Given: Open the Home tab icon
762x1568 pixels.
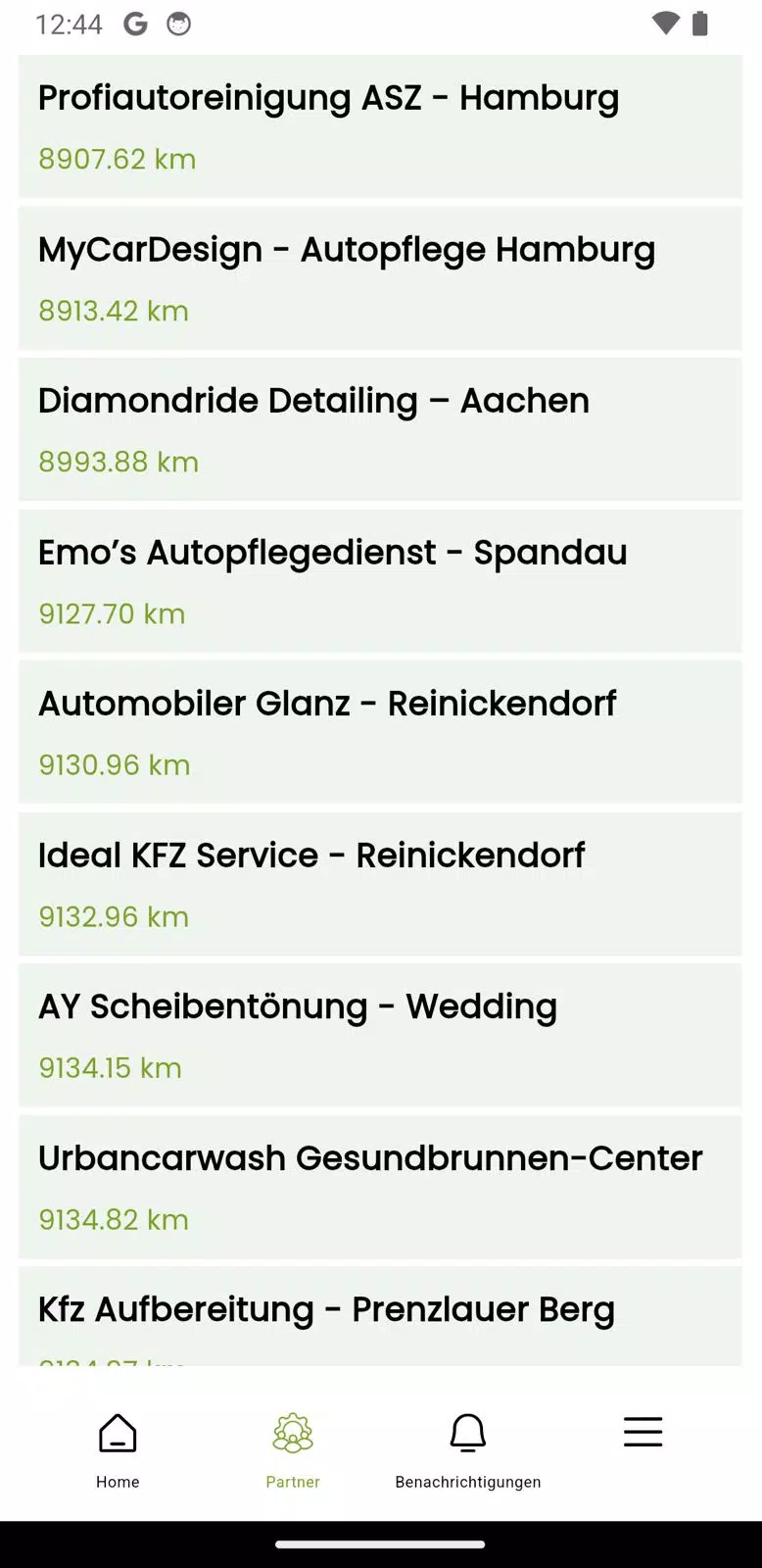Looking at the screenshot, I should [x=117, y=1432].
